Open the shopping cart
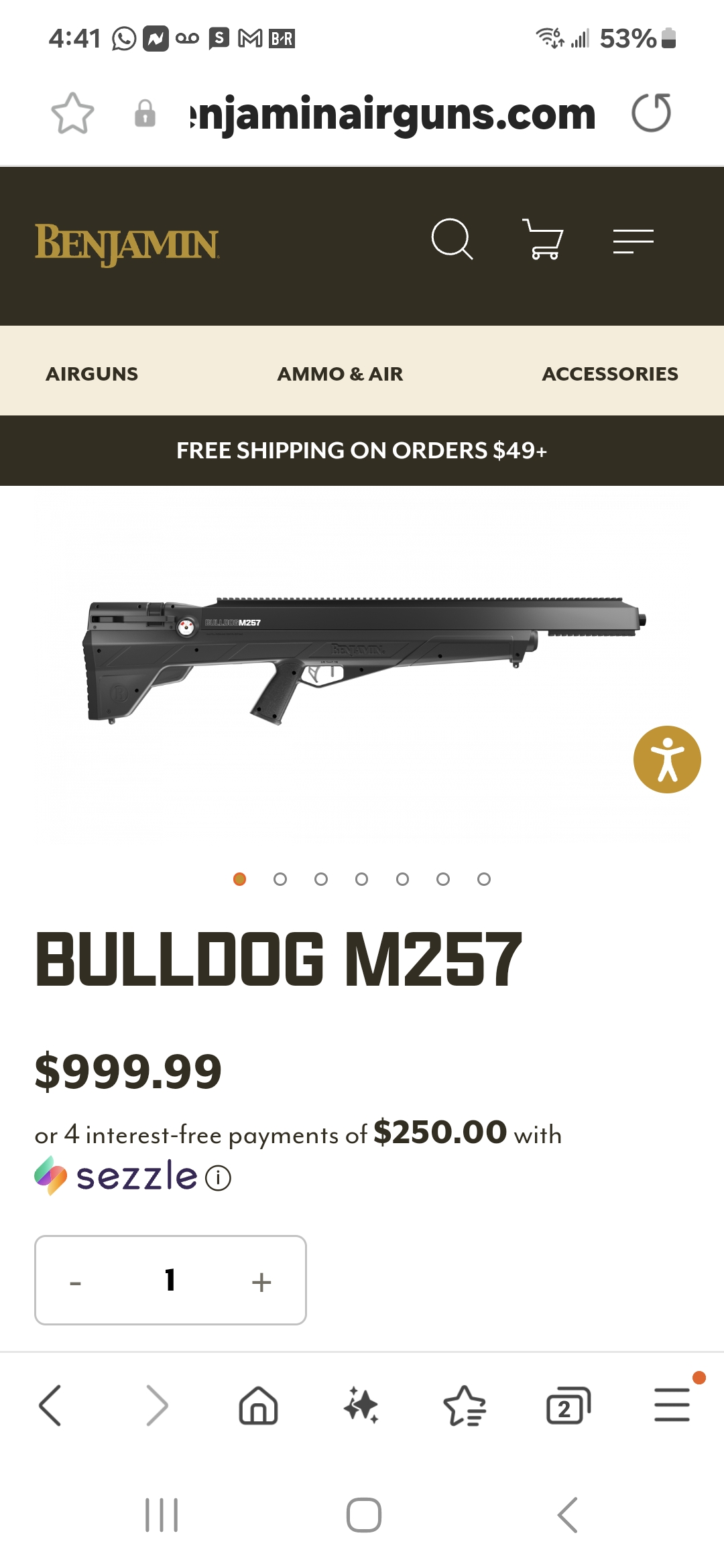The image size is (724, 1568). [x=542, y=239]
